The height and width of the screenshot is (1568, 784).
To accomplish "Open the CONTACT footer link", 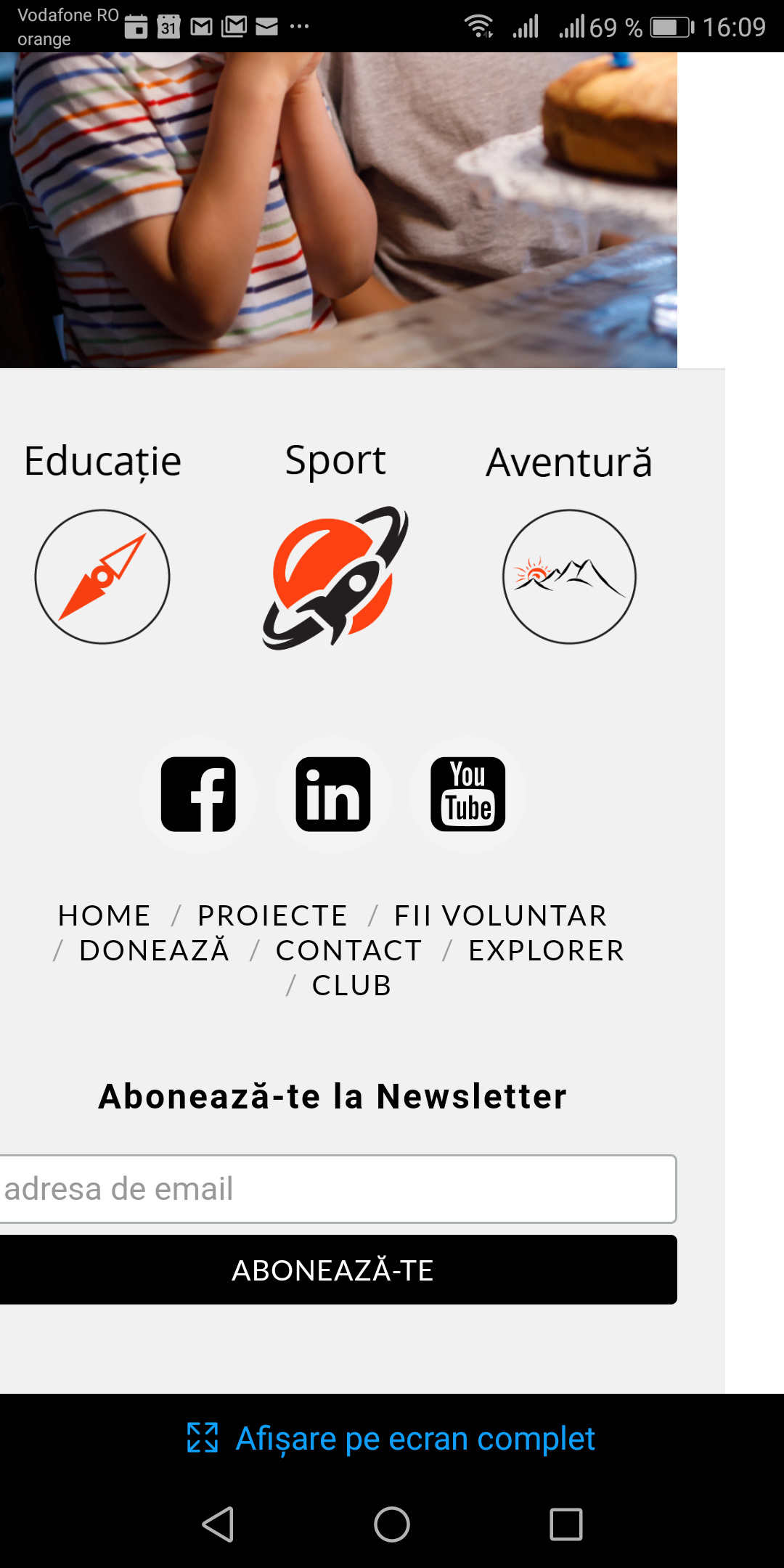I will coord(349,950).
